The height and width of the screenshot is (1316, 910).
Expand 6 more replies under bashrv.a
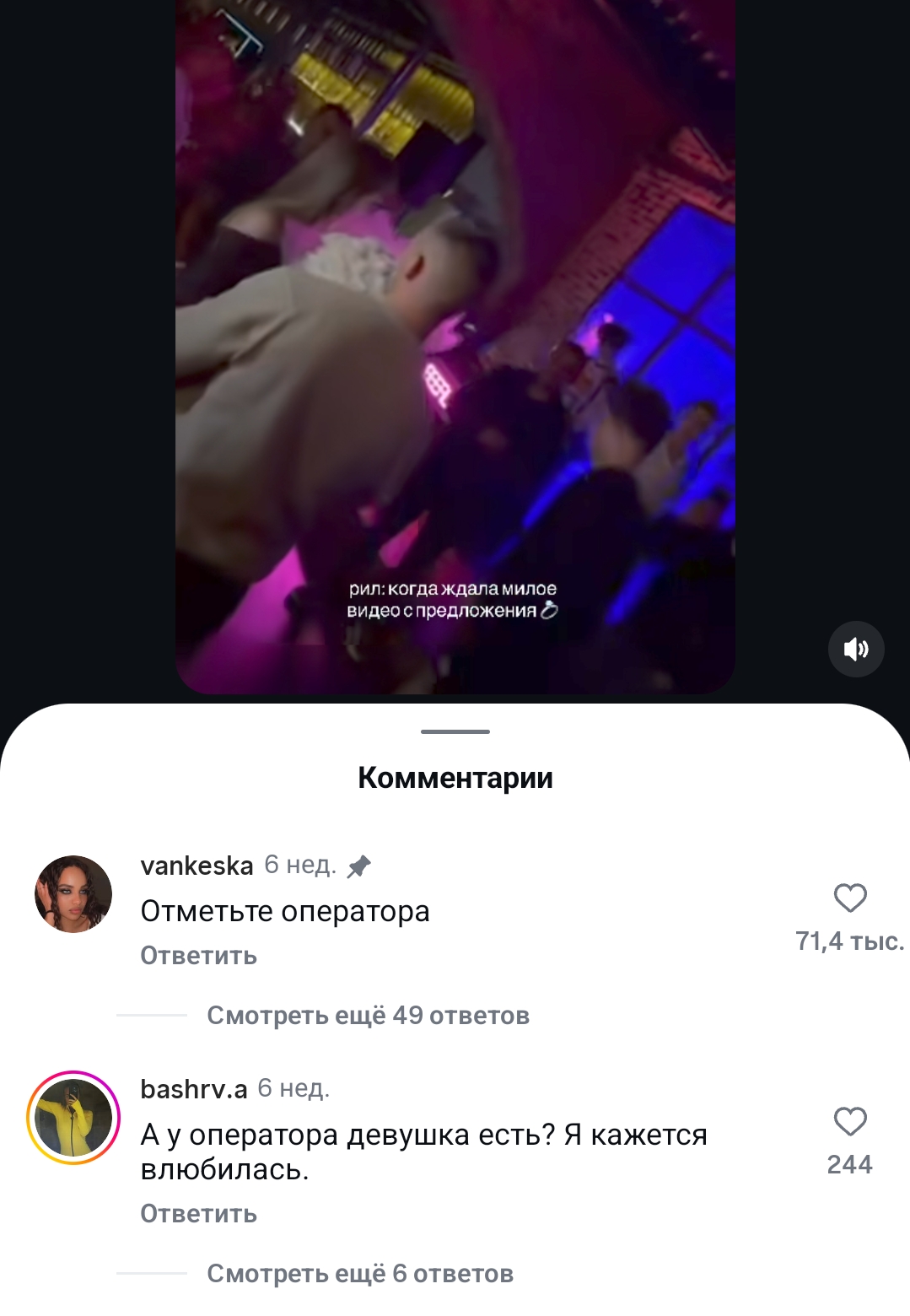tap(360, 1273)
